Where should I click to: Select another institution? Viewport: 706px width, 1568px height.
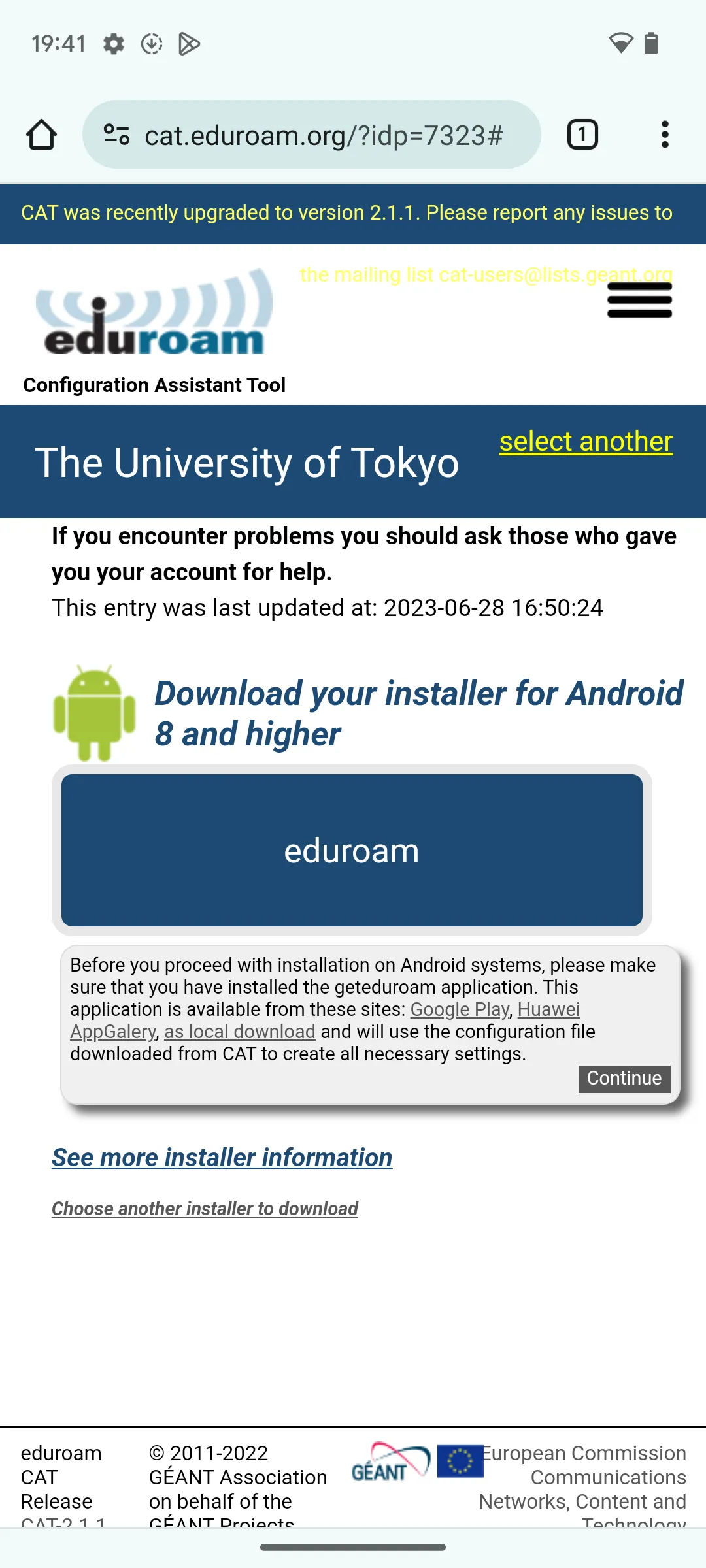click(x=586, y=442)
